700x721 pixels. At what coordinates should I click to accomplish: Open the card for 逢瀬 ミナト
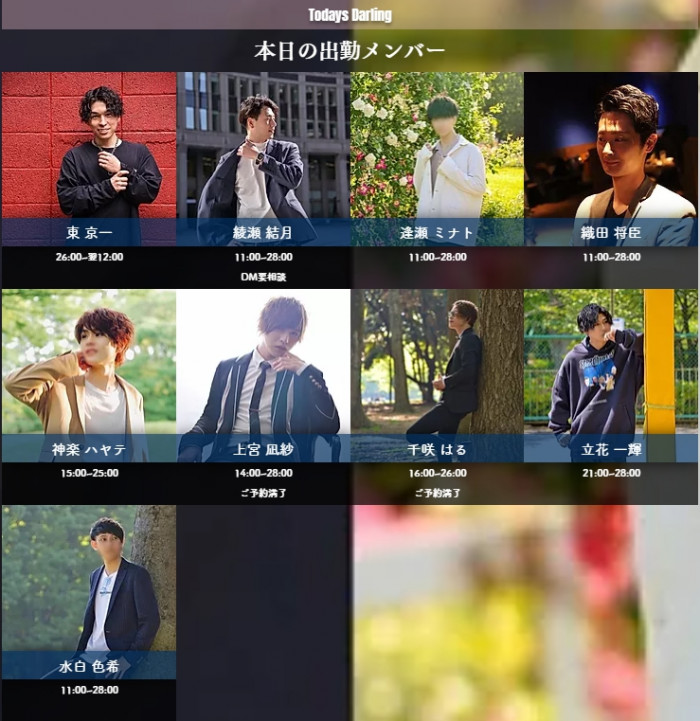pos(437,158)
